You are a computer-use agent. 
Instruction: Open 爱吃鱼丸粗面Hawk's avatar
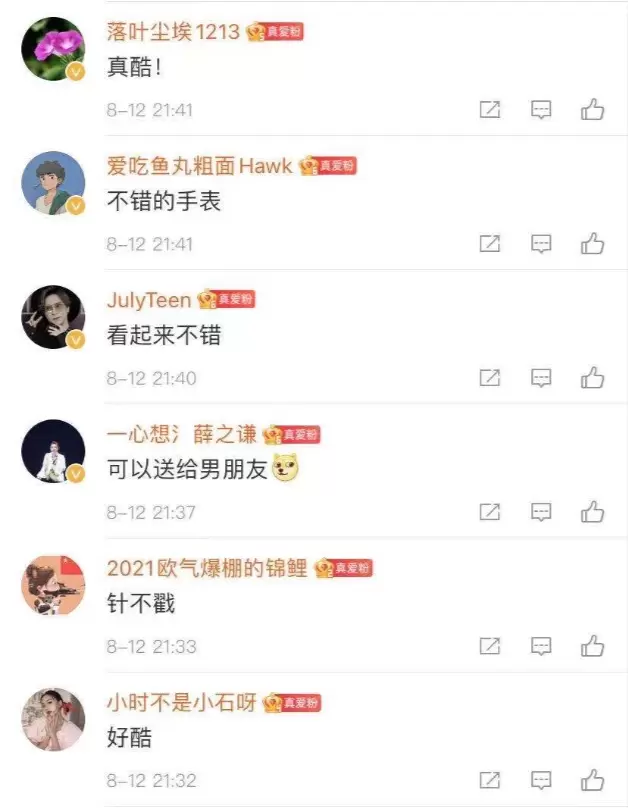(53, 183)
